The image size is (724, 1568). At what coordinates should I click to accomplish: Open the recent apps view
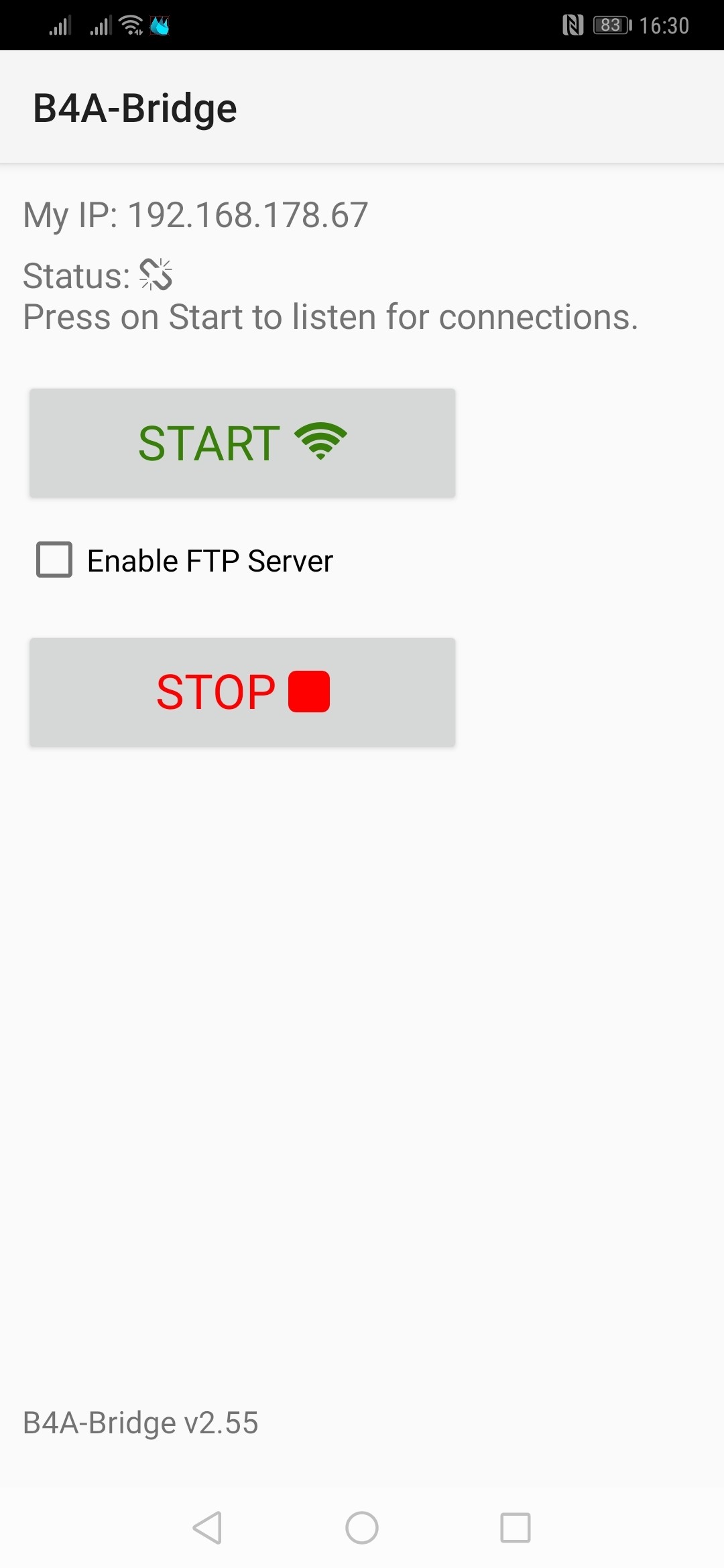pyautogui.click(x=516, y=1528)
